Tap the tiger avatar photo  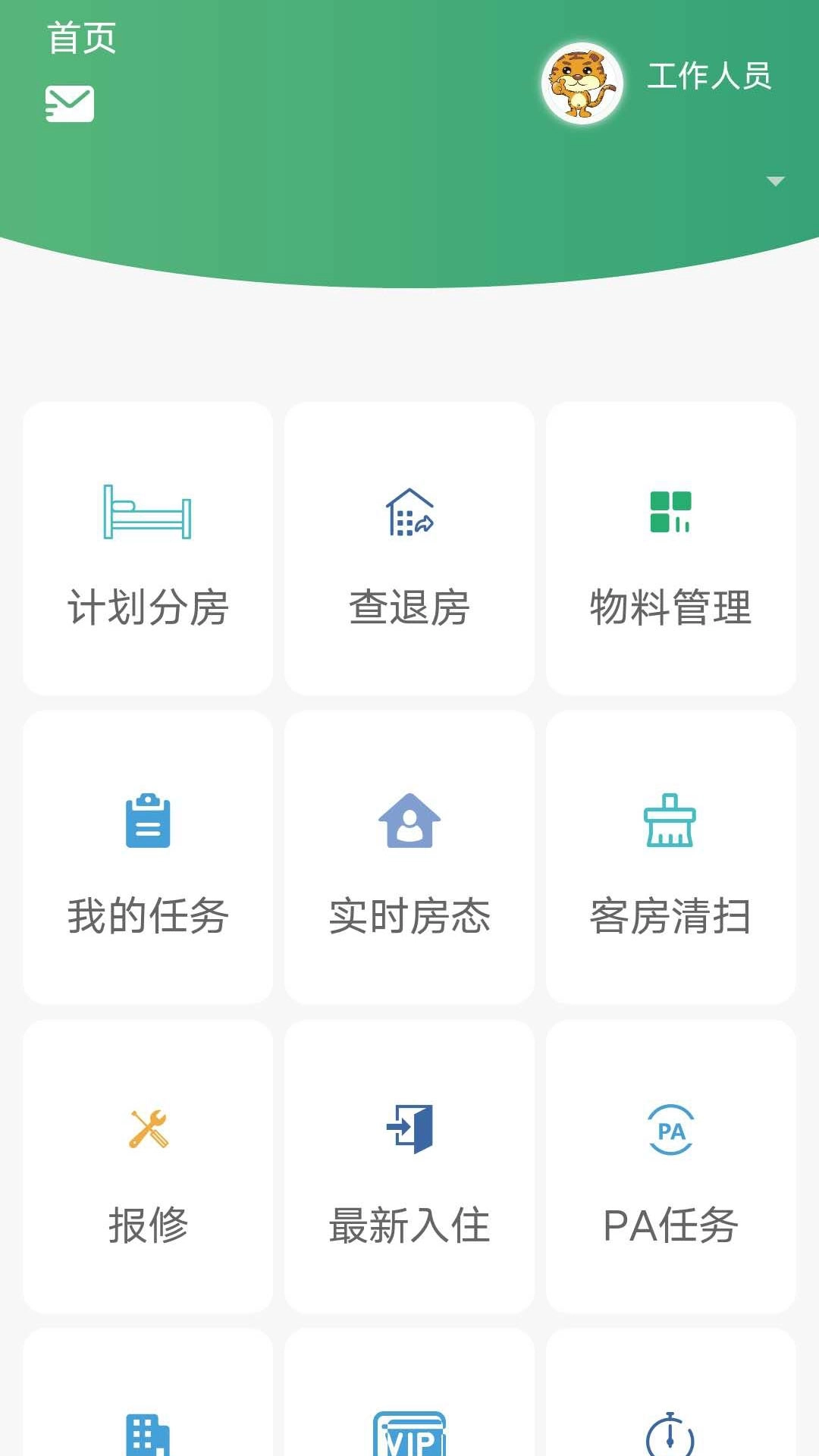coord(582,83)
